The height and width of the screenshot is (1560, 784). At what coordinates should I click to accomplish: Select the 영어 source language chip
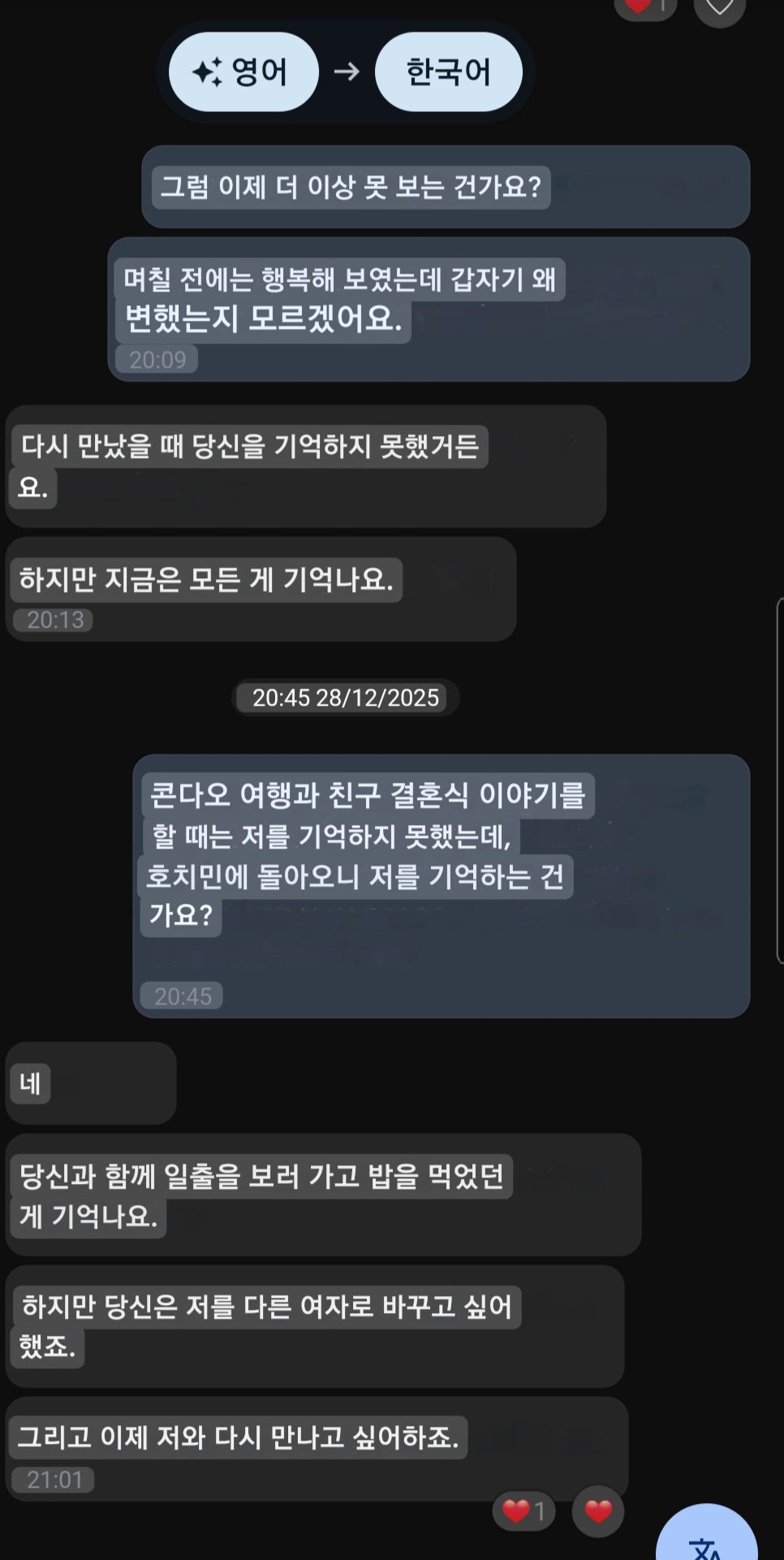click(x=243, y=72)
